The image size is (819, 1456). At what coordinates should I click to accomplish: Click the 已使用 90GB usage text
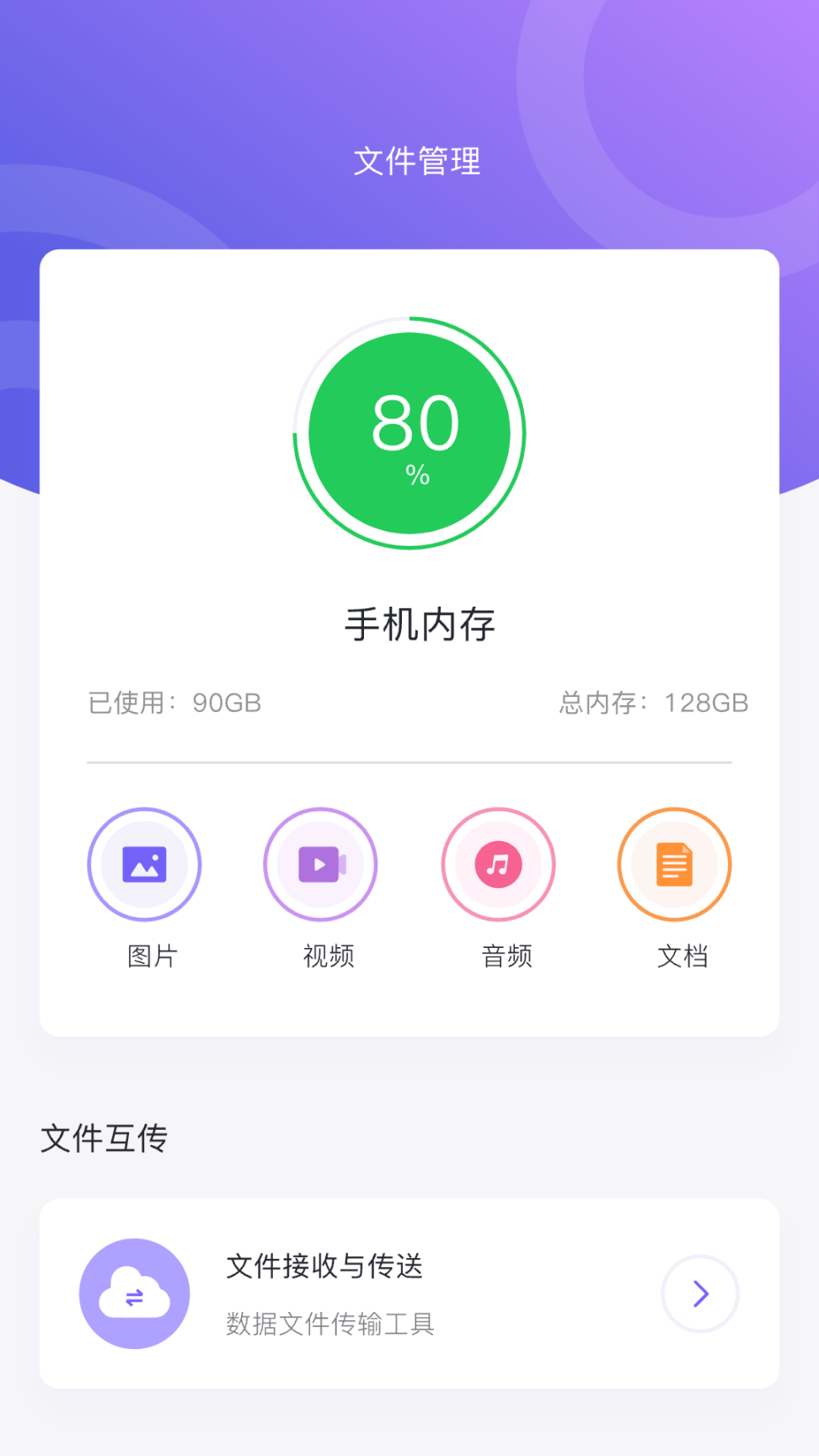174,703
